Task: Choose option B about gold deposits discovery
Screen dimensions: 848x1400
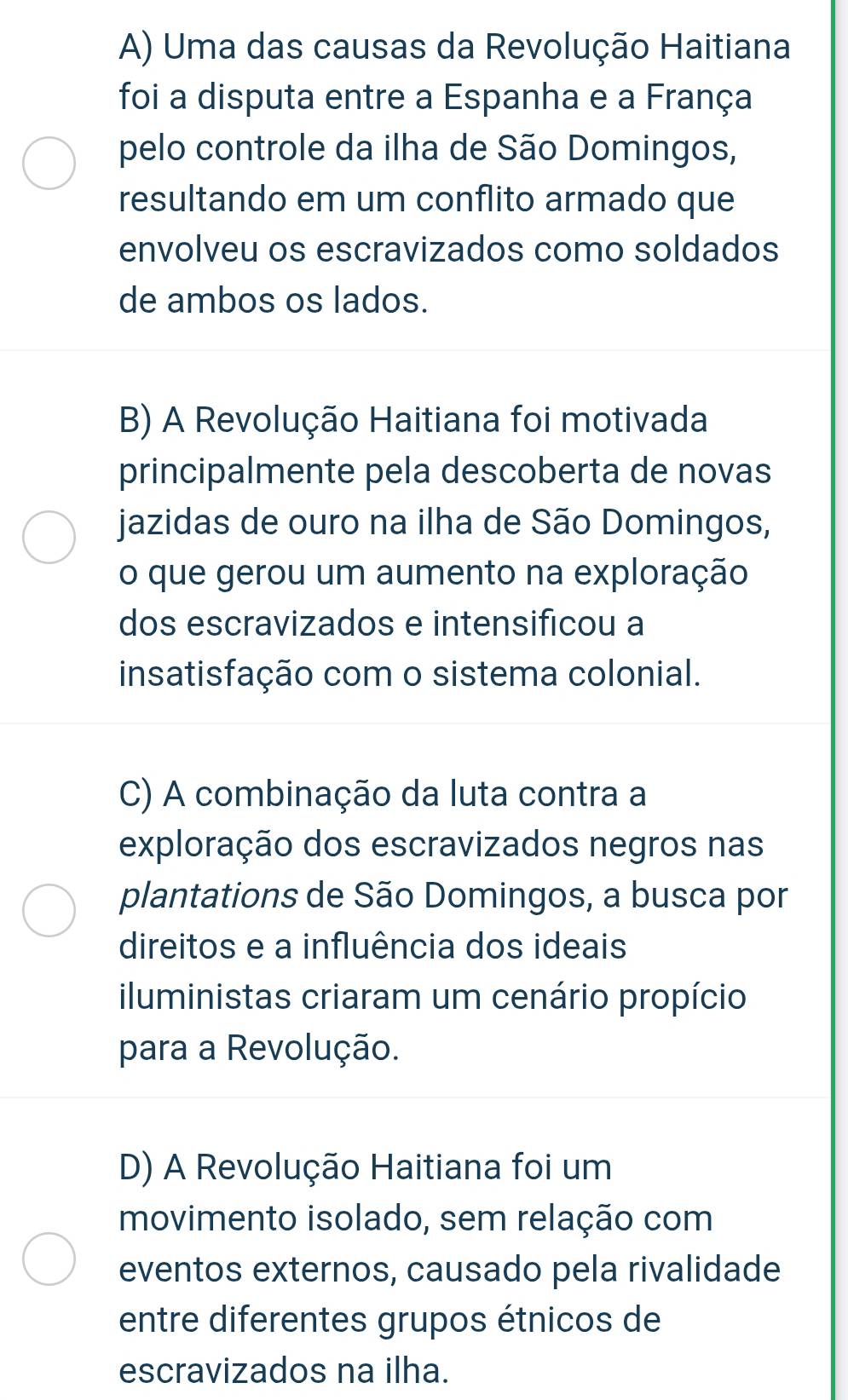Action: [49, 538]
